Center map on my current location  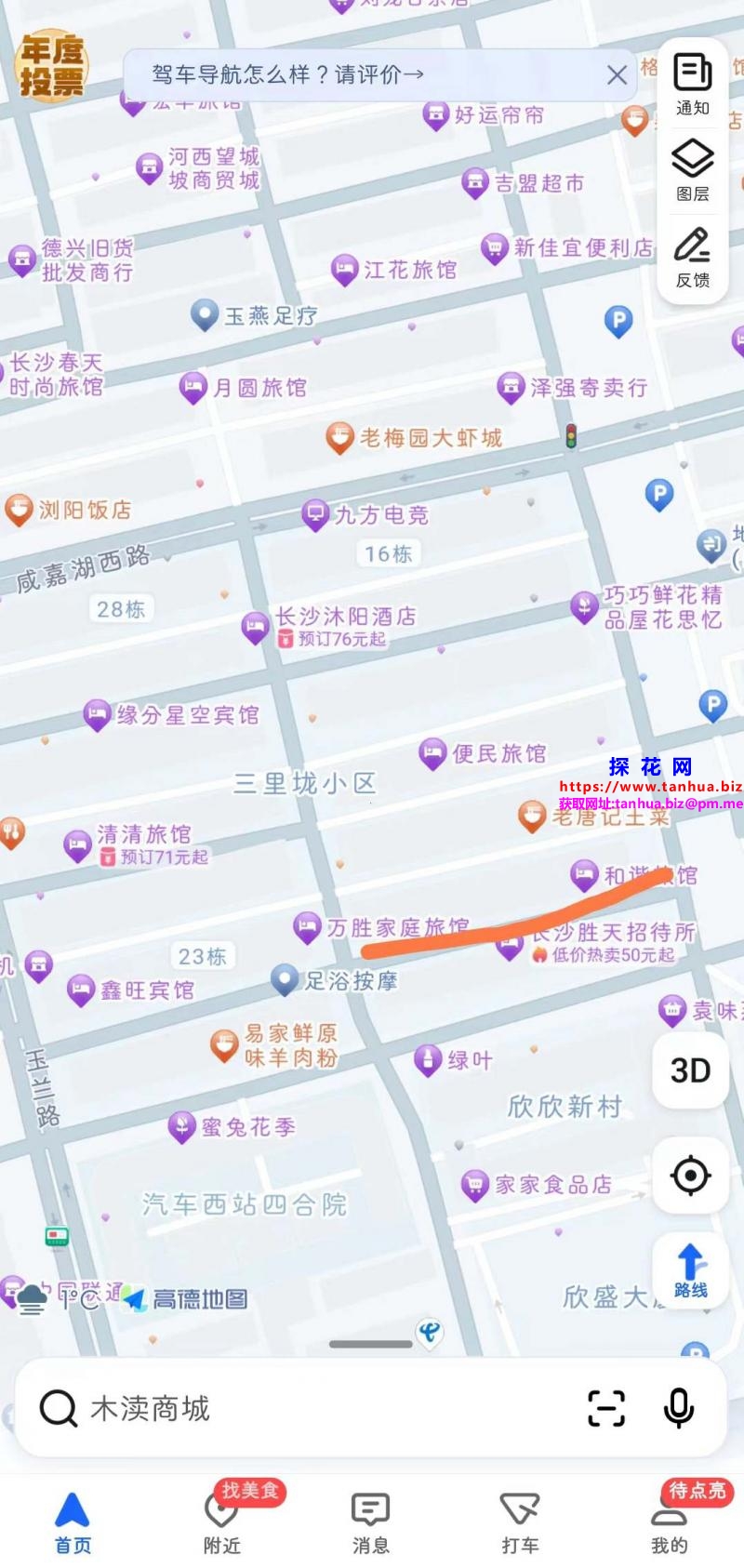click(690, 1176)
